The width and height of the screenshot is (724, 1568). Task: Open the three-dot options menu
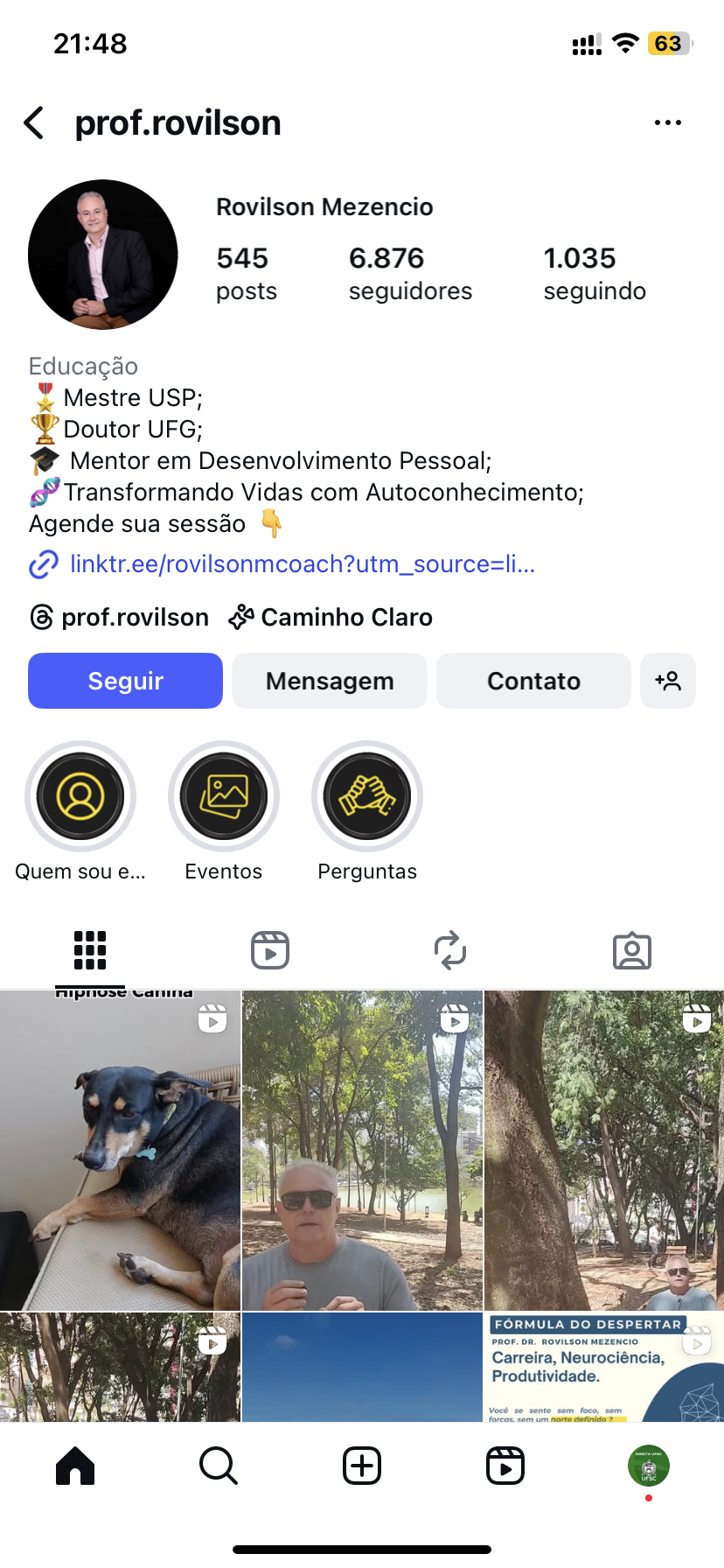(667, 123)
